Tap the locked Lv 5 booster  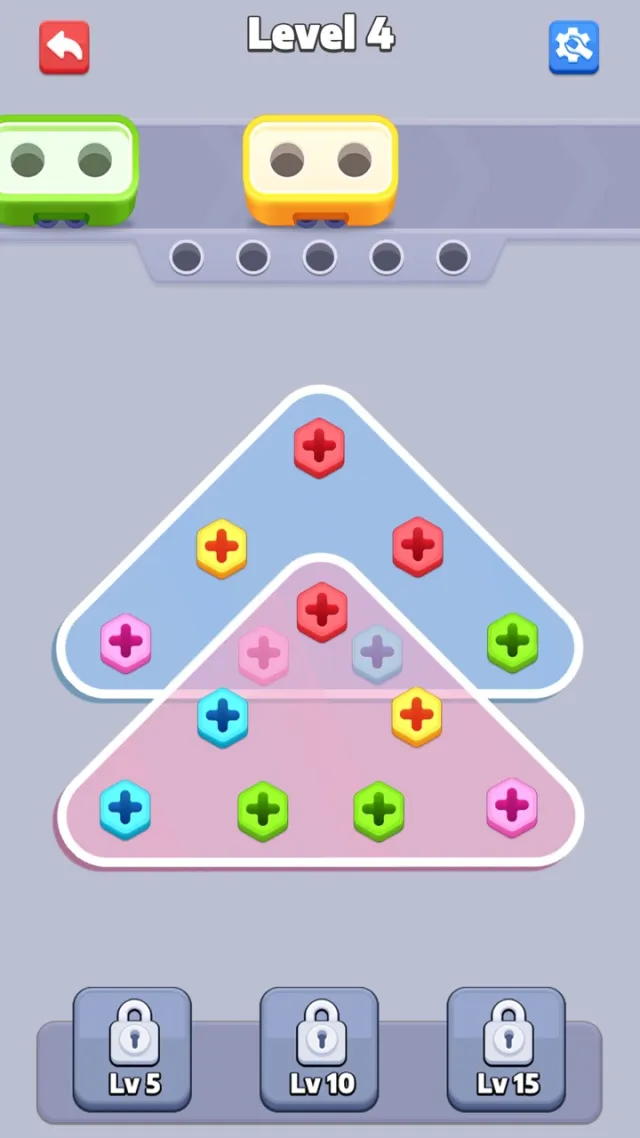[132, 1048]
